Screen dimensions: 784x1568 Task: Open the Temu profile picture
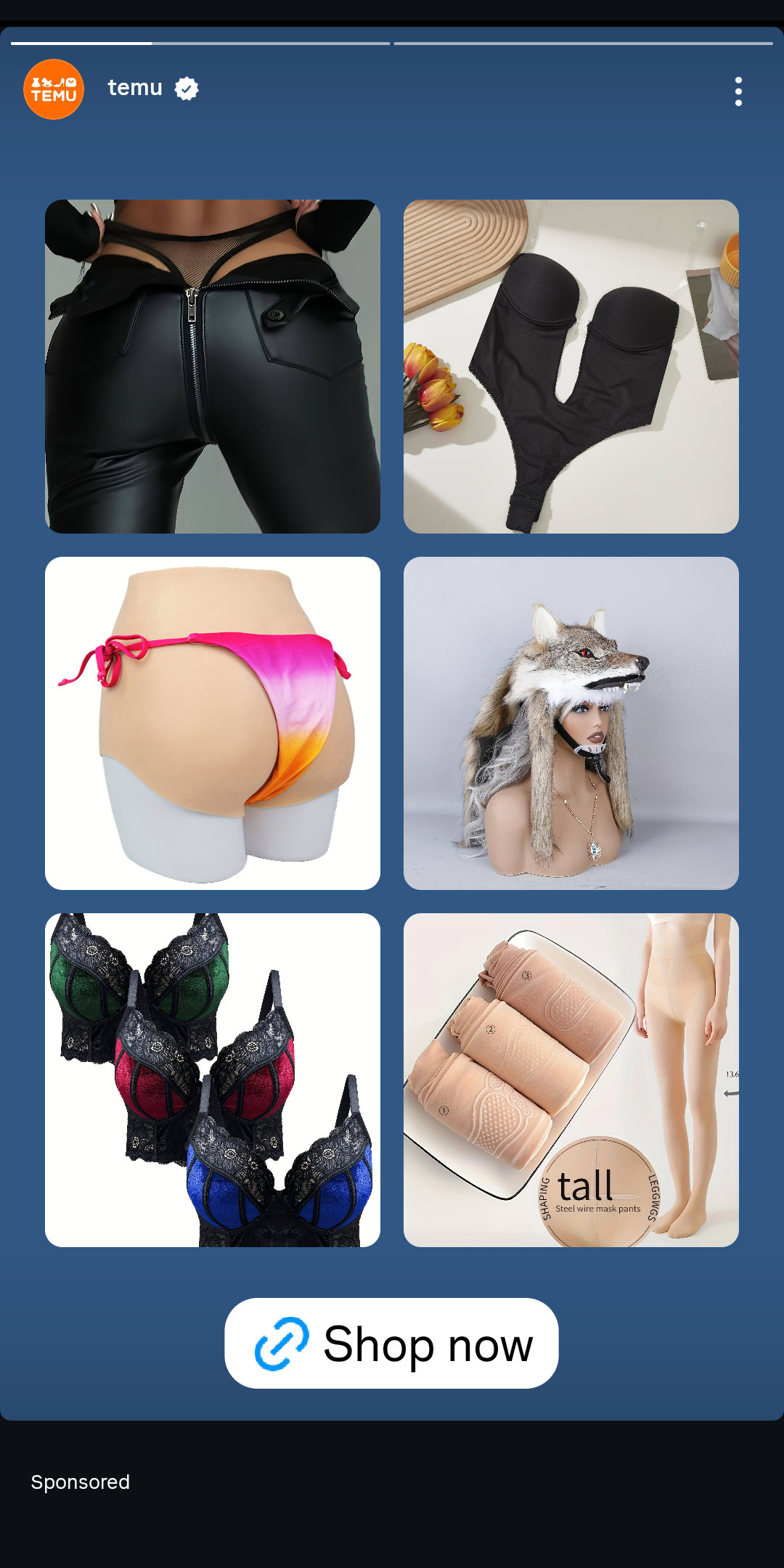54,89
